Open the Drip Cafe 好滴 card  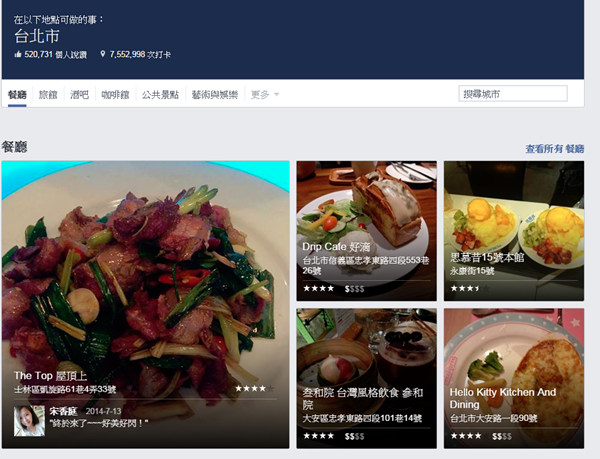[366, 230]
